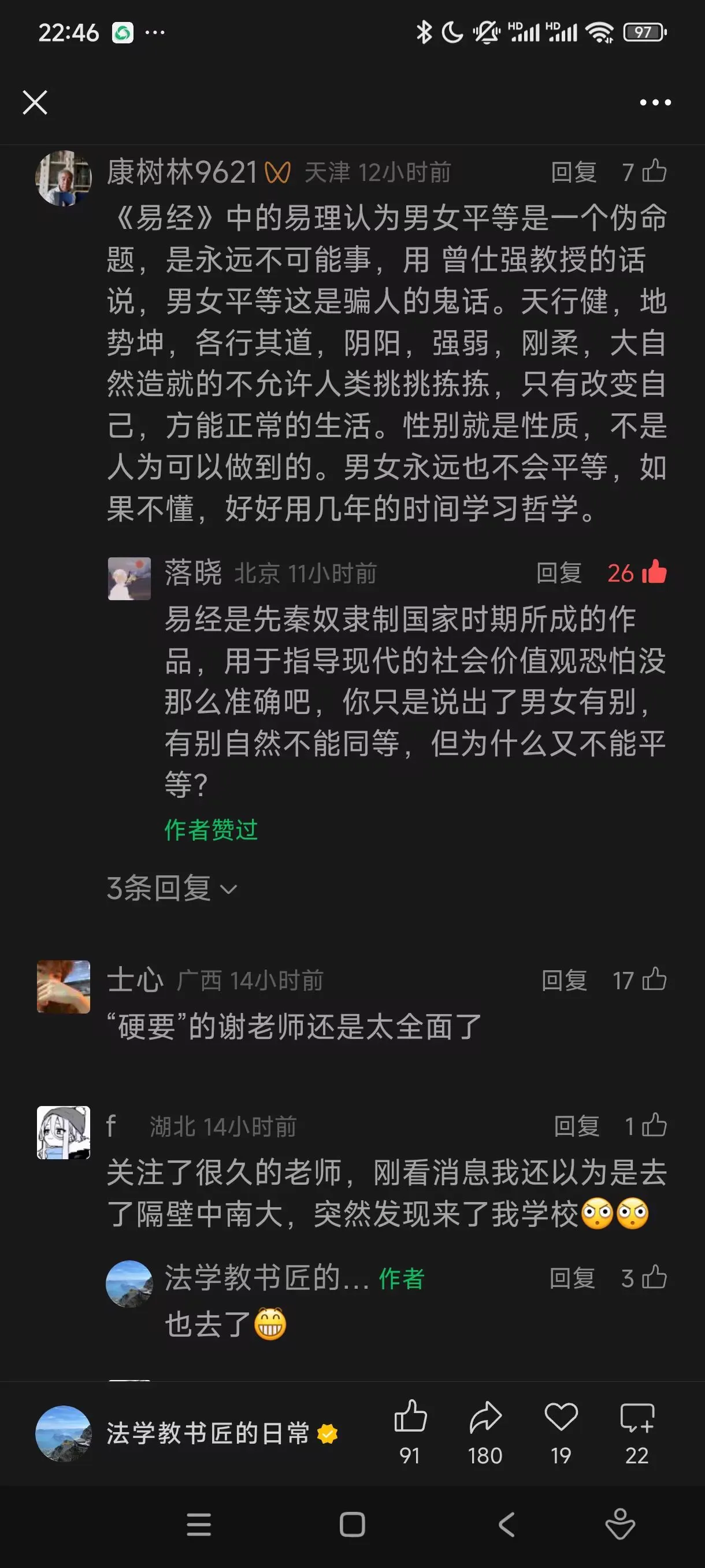705x1568 pixels.
Task: Close the comments page with the X
Action: tap(35, 102)
